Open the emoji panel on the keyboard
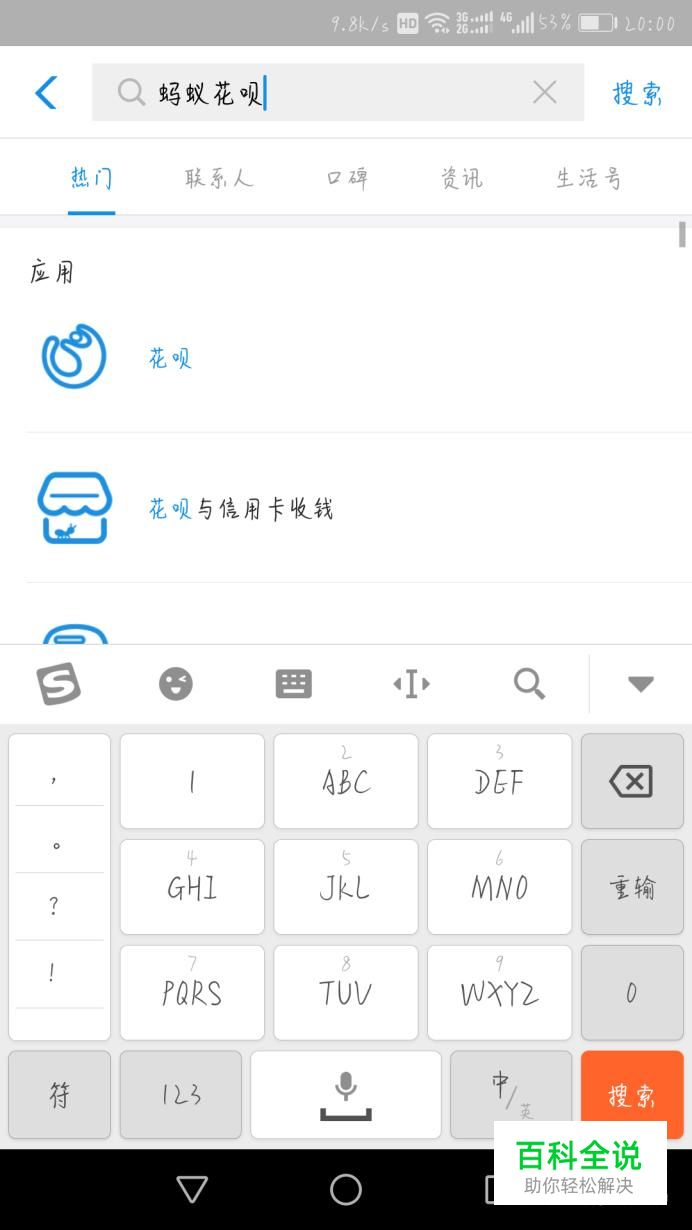 point(176,684)
